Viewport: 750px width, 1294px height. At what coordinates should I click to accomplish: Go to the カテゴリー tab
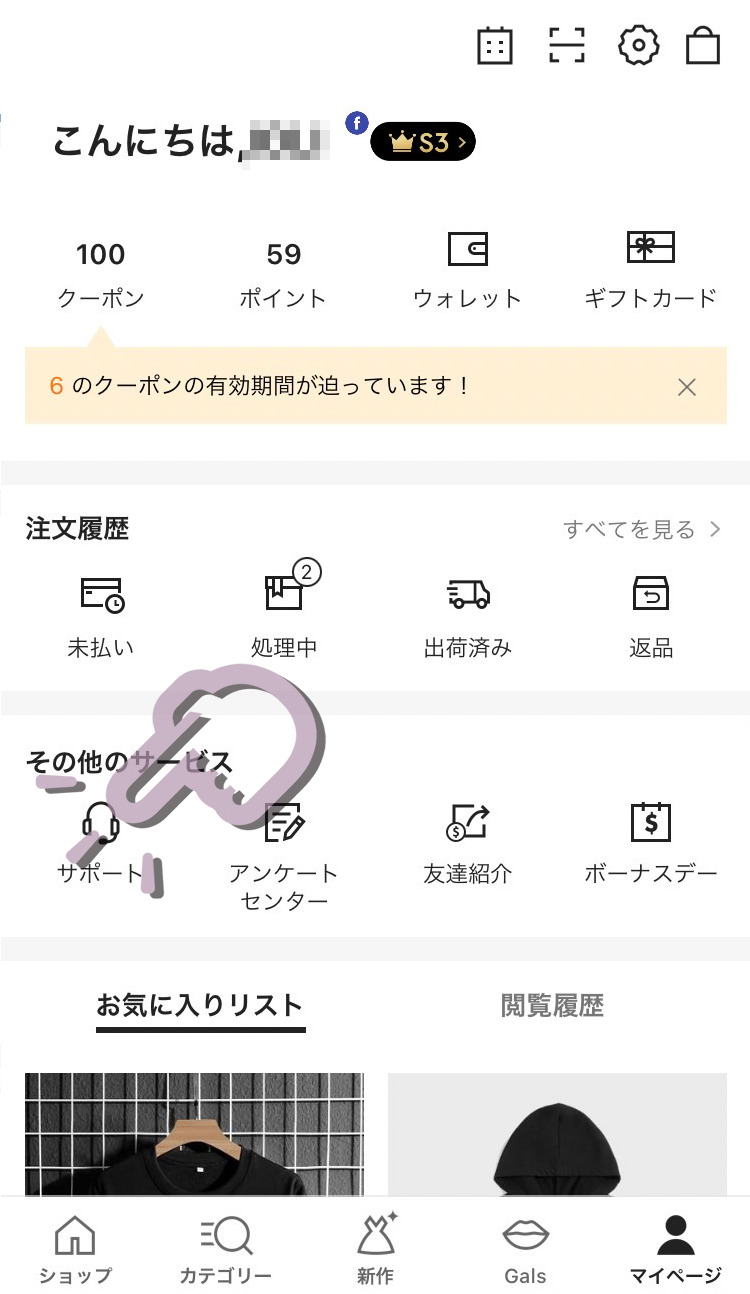pos(225,1248)
